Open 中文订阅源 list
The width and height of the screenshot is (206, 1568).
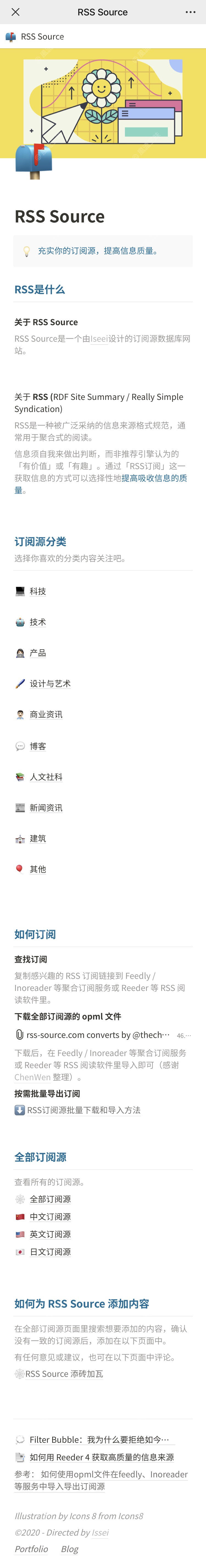tap(50, 1216)
